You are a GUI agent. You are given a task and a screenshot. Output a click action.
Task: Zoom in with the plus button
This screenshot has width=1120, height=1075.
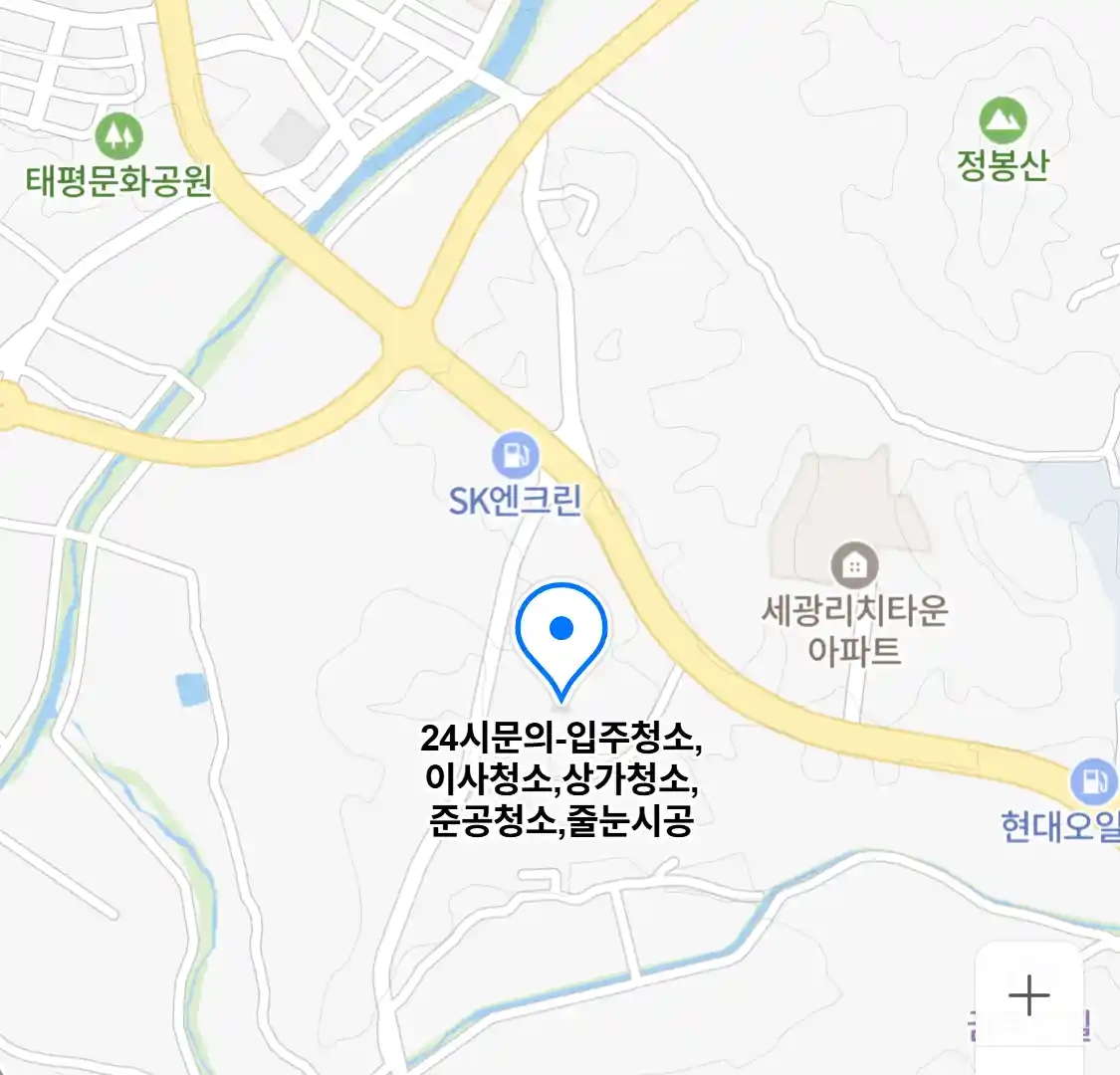[x=1028, y=994]
